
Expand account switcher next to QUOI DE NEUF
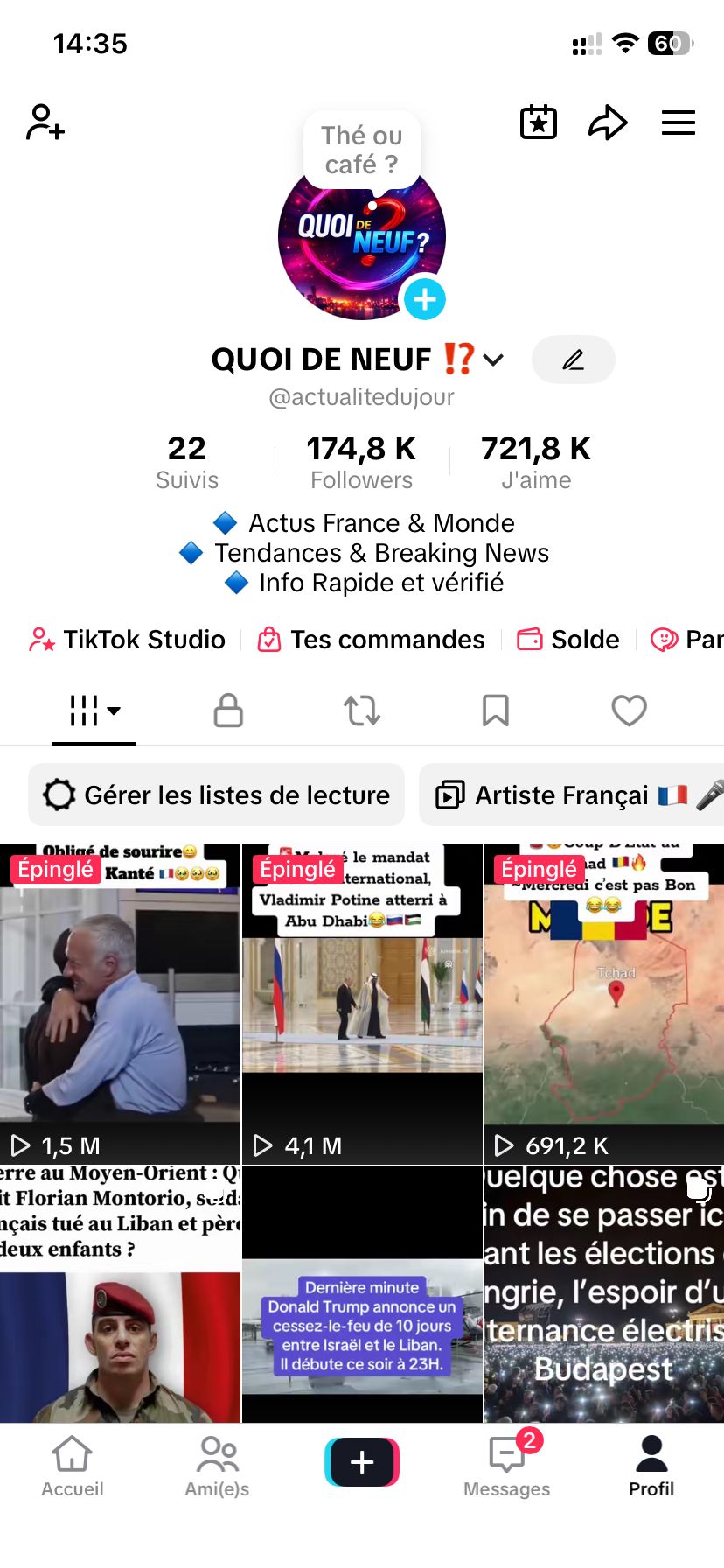click(x=494, y=360)
